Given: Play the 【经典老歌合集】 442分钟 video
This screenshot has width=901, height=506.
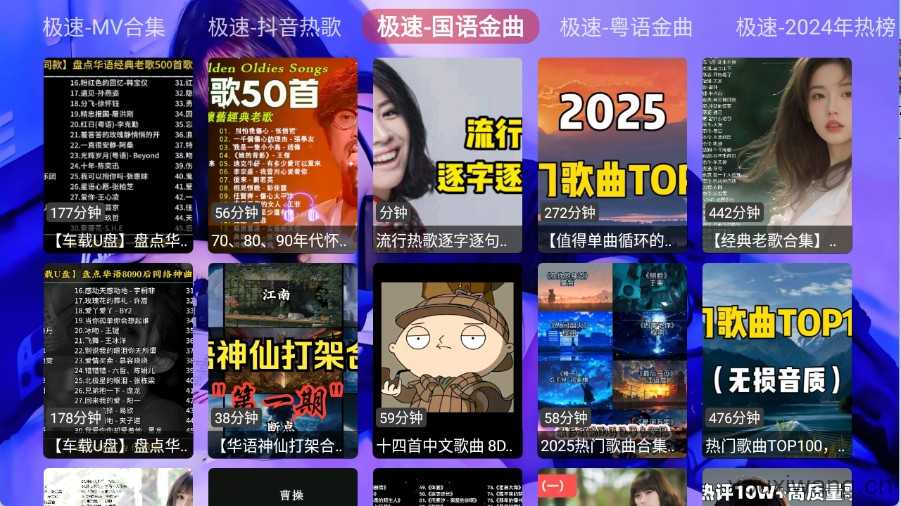Looking at the screenshot, I should [777, 150].
